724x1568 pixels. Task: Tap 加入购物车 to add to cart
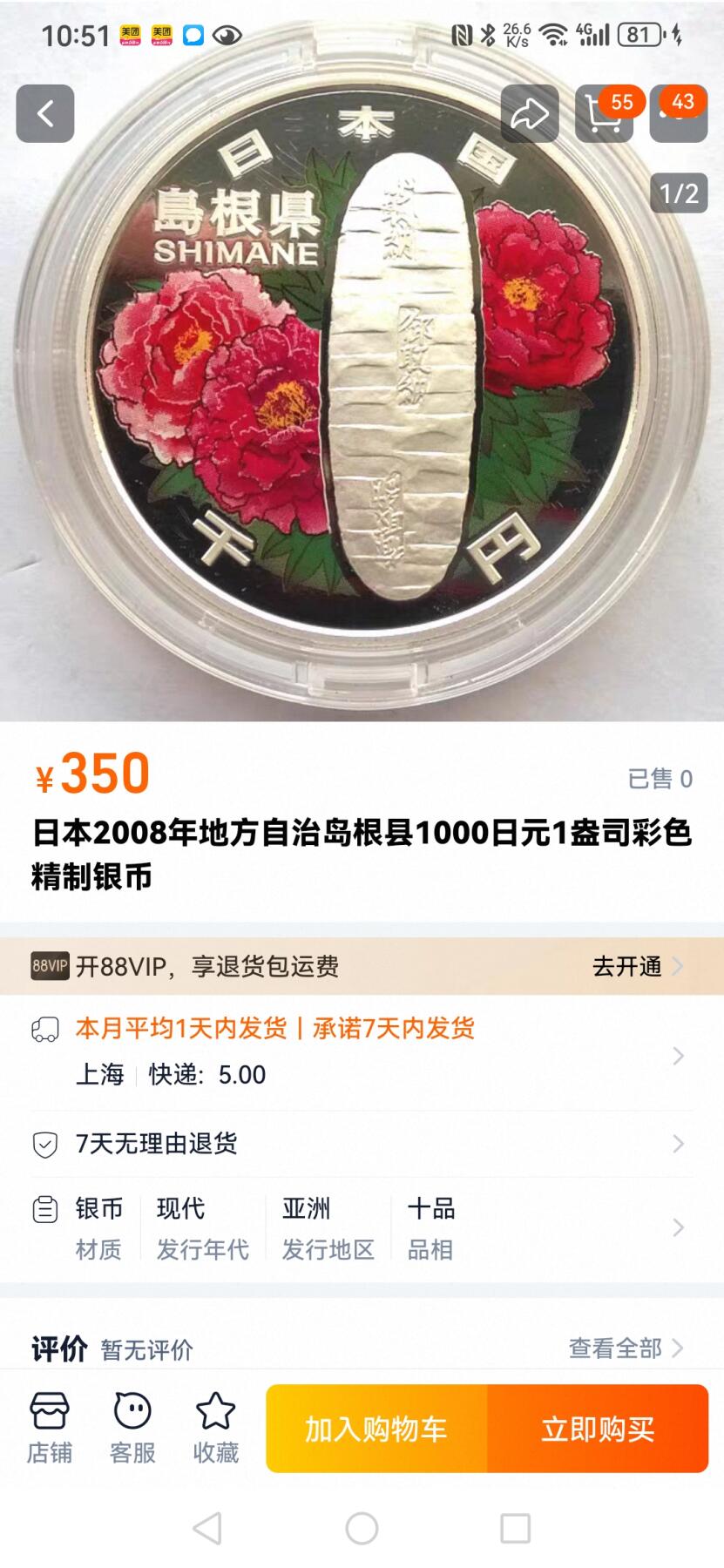[376, 1429]
